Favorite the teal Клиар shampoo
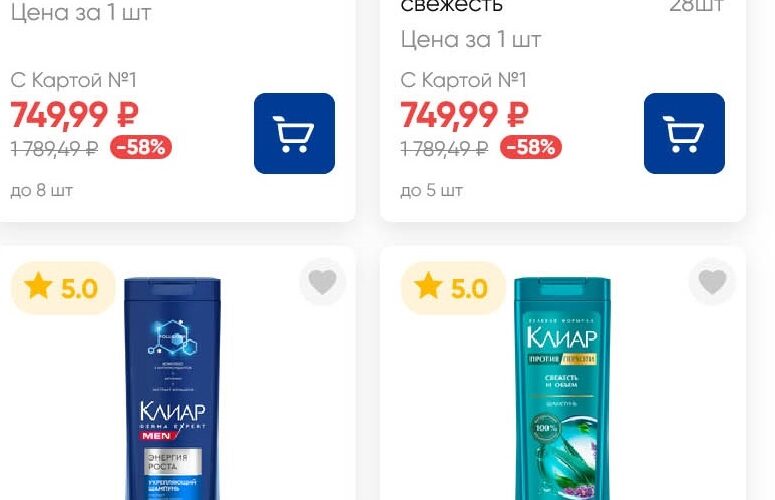775x500 pixels. click(712, 283)
